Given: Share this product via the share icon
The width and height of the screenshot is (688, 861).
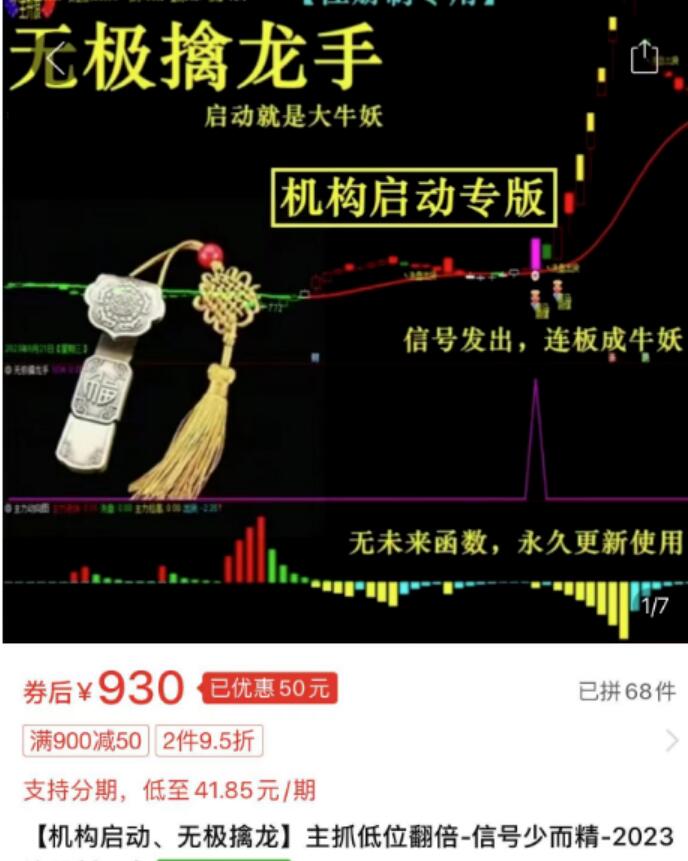Looking at the screenshot, I should 645,56.
